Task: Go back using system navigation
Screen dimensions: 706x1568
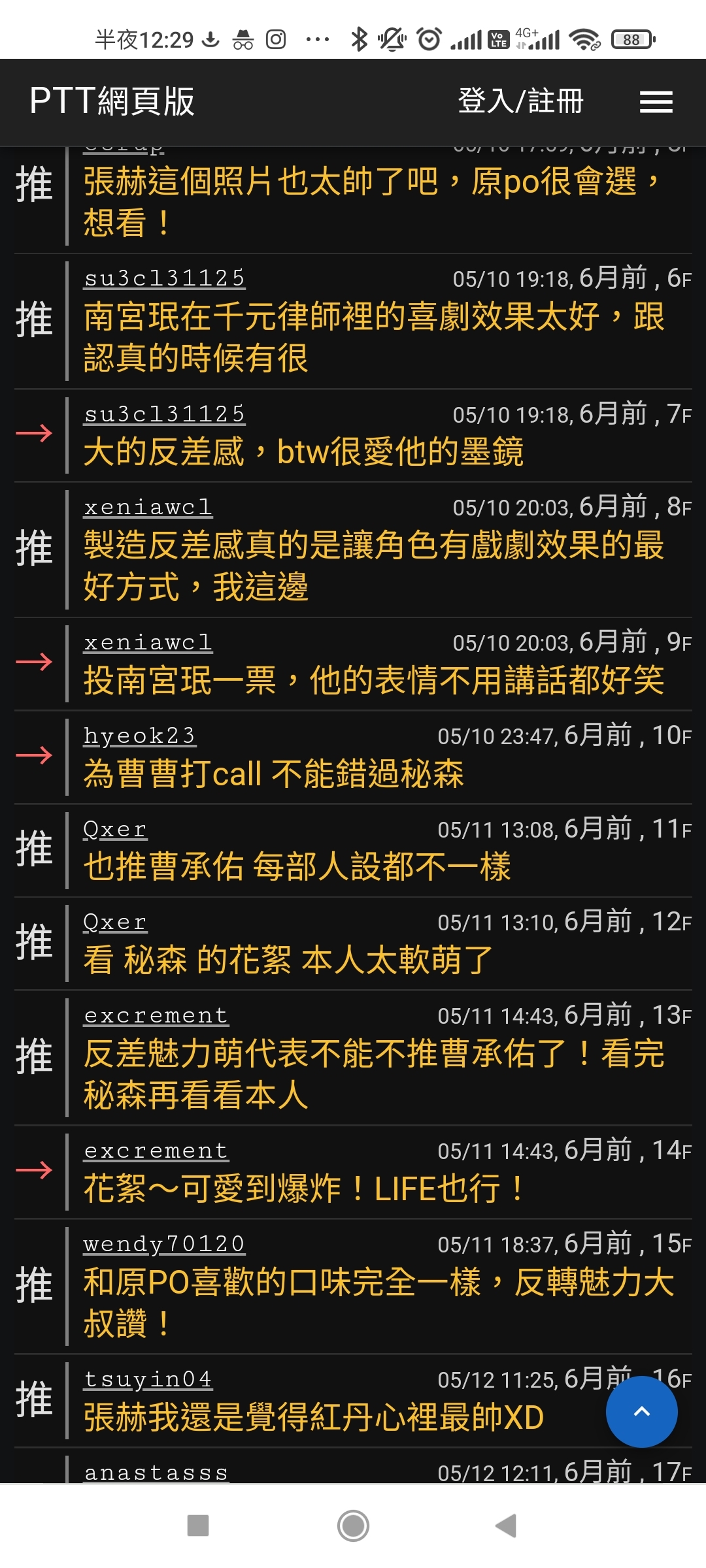Action: pos(507,1526)
